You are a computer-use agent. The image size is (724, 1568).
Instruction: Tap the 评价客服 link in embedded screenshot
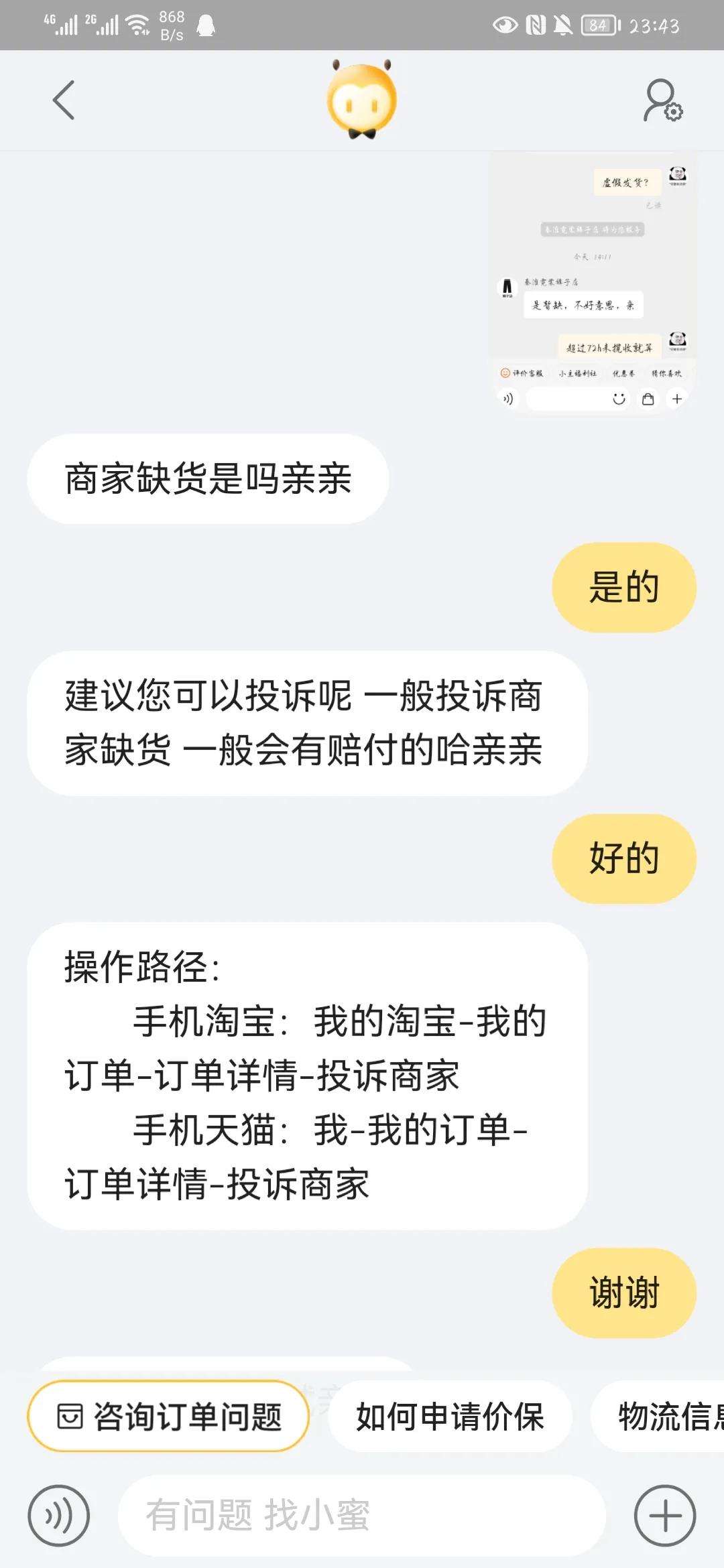point(528,373)
